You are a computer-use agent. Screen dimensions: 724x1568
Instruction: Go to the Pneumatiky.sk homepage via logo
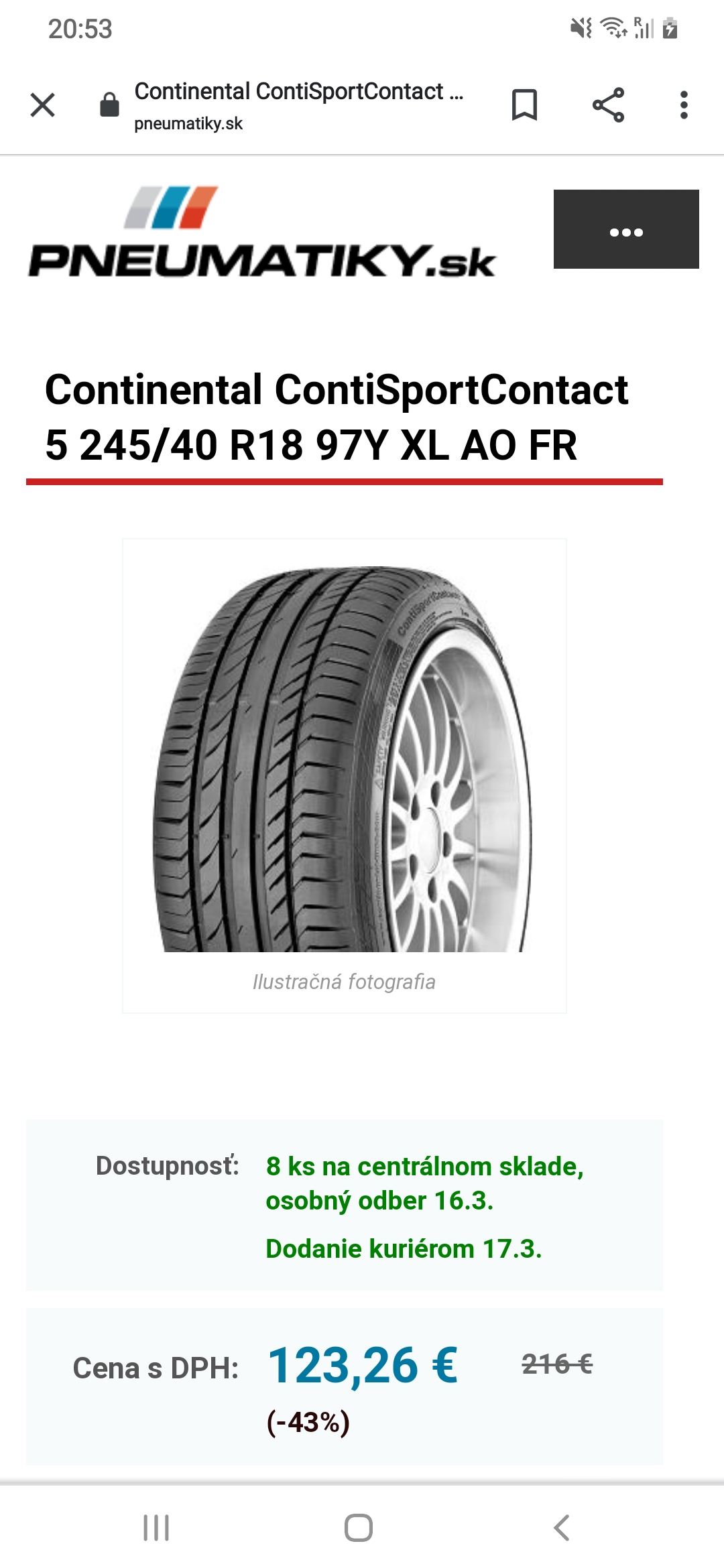261,233
